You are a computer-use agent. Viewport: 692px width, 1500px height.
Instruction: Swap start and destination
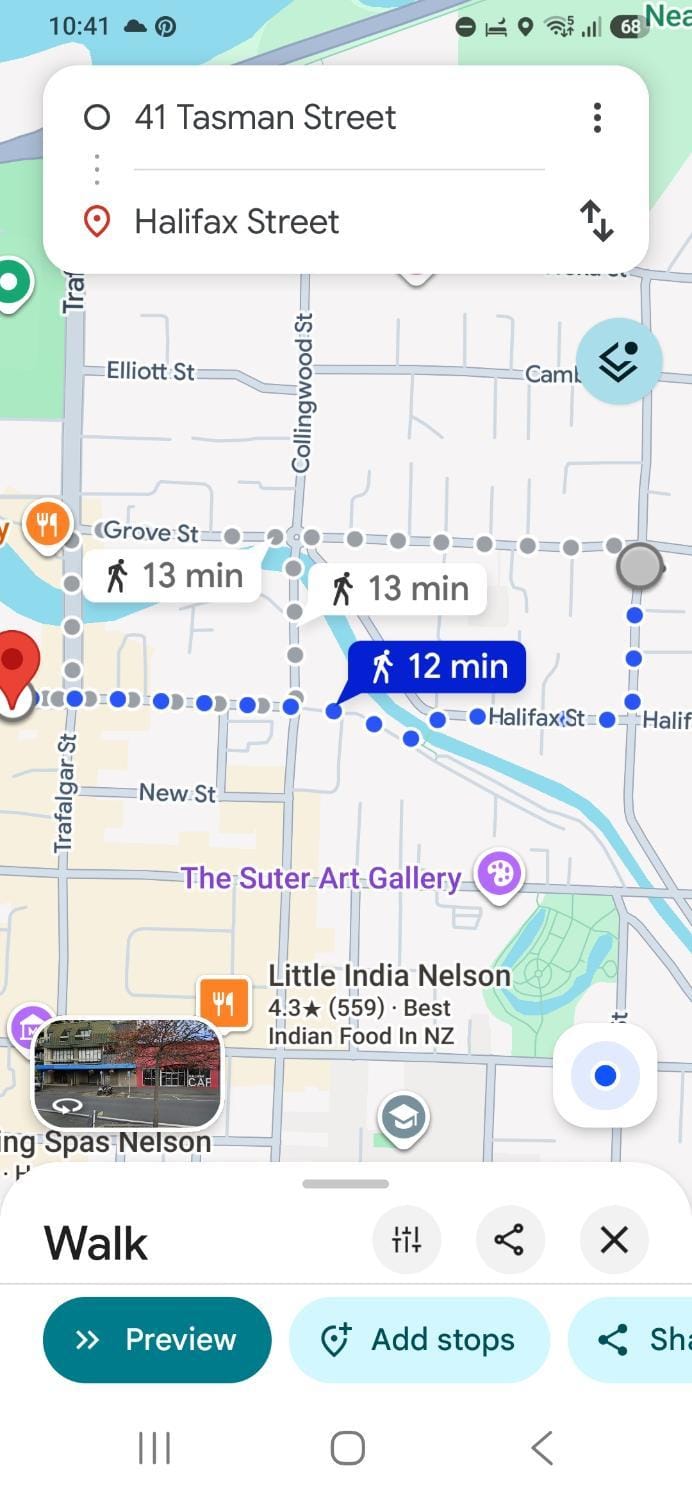tap(597, 221)
